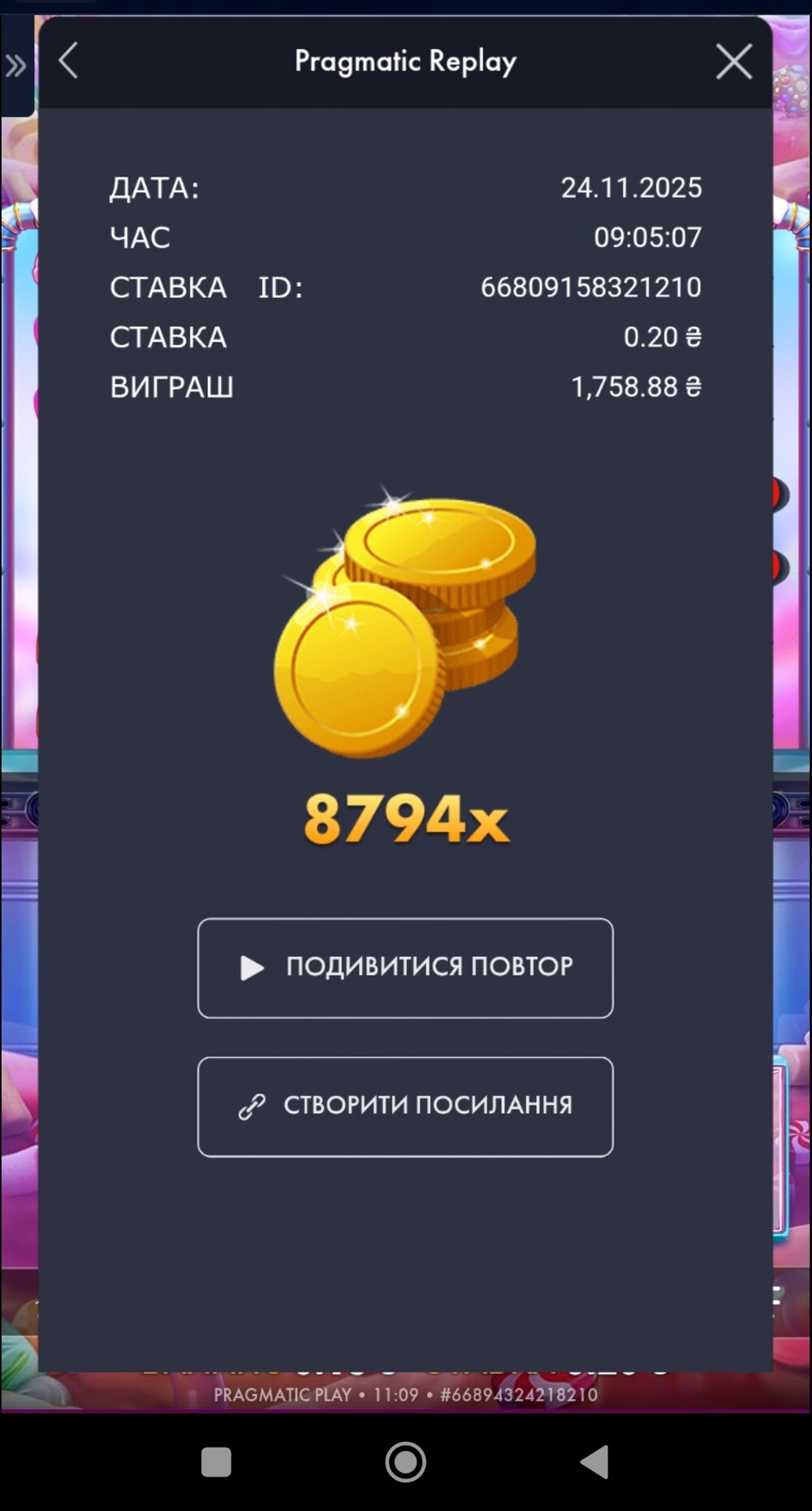This screenshot has height=1511, width=812.
Task: Open recent apps from the navigation bar
Action: coord(216,1461)
